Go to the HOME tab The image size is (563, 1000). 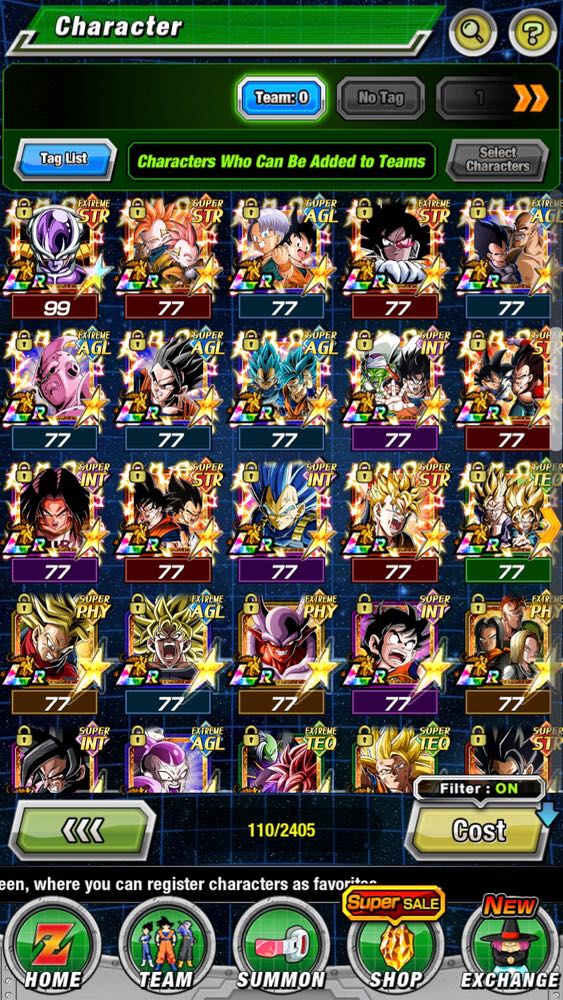[52, 946]
